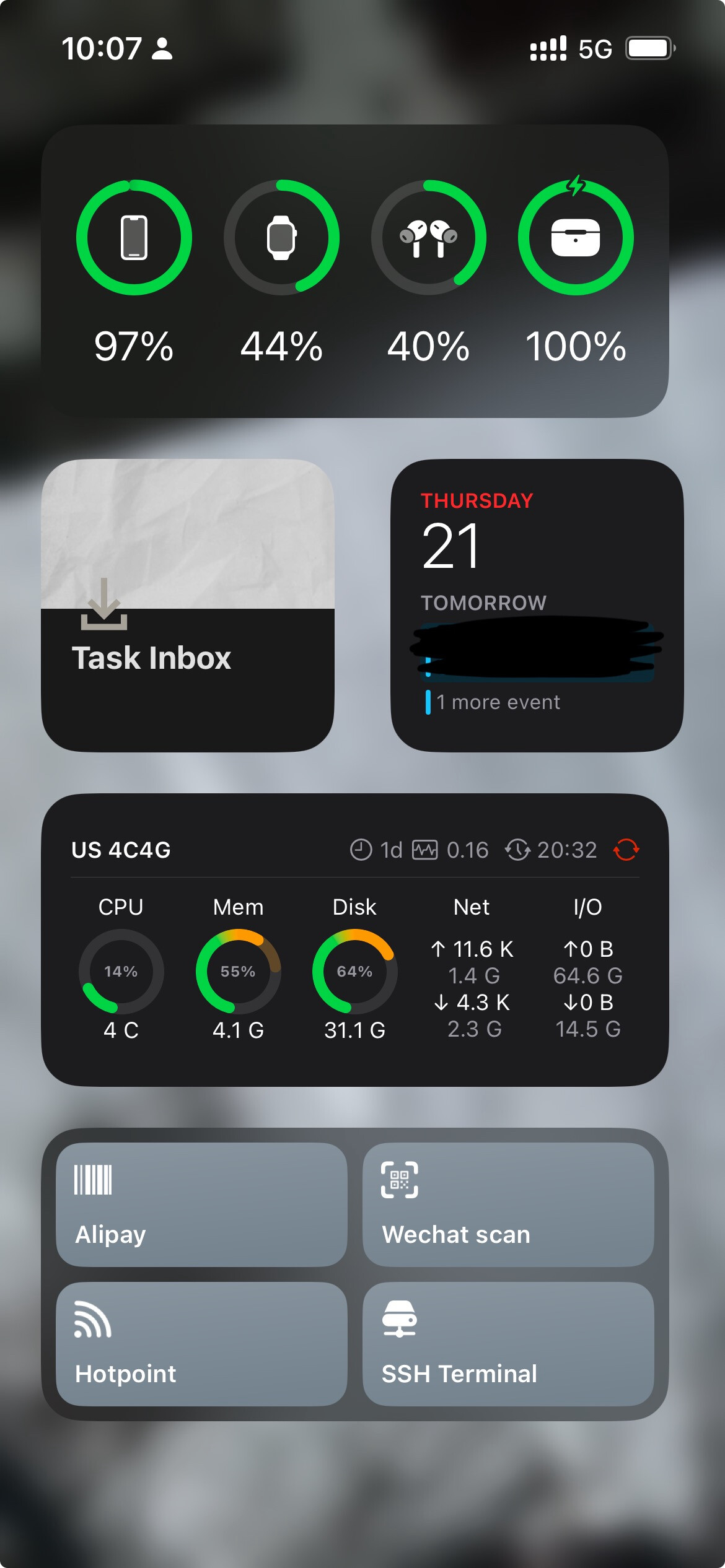Screen dimensions: 725x1568
Task: Open the batteries widget
Action: (354, 271)
